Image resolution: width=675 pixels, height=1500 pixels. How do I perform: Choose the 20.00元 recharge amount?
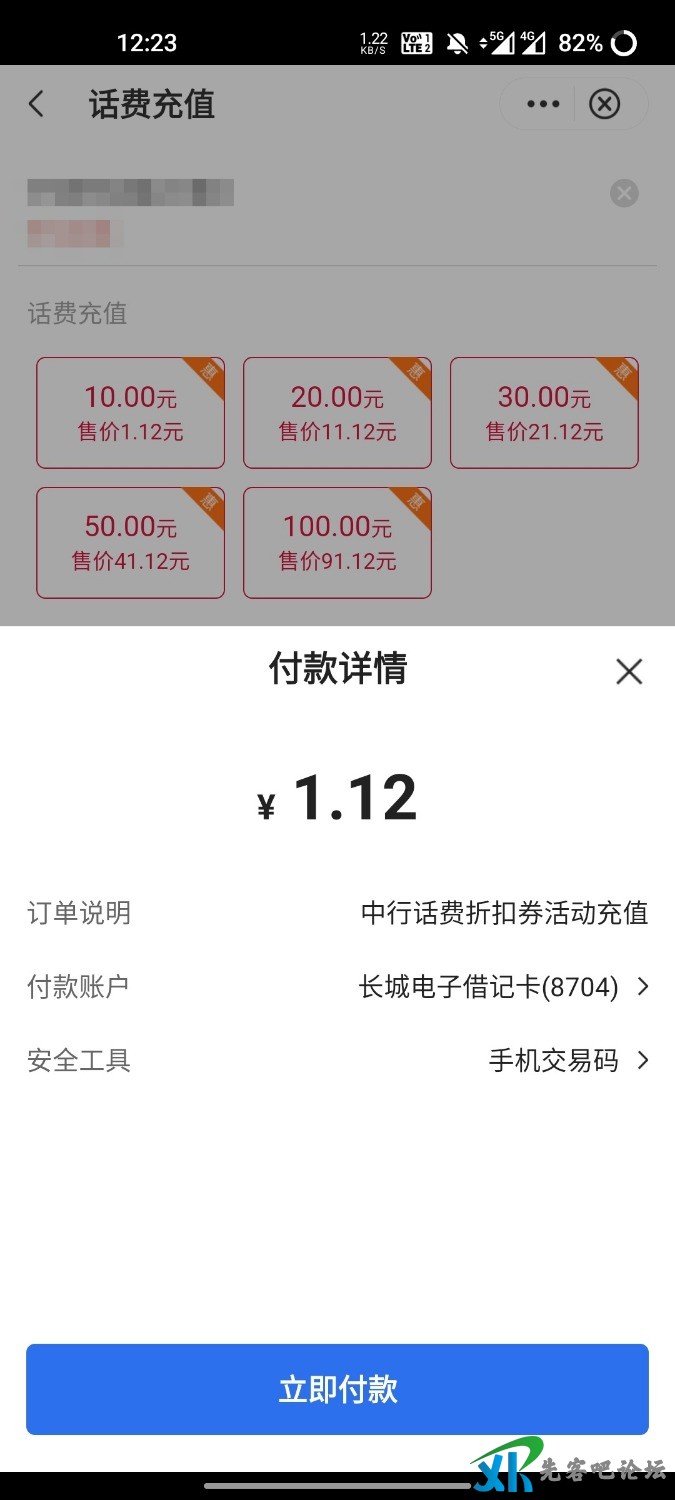(x=337, y=413)
